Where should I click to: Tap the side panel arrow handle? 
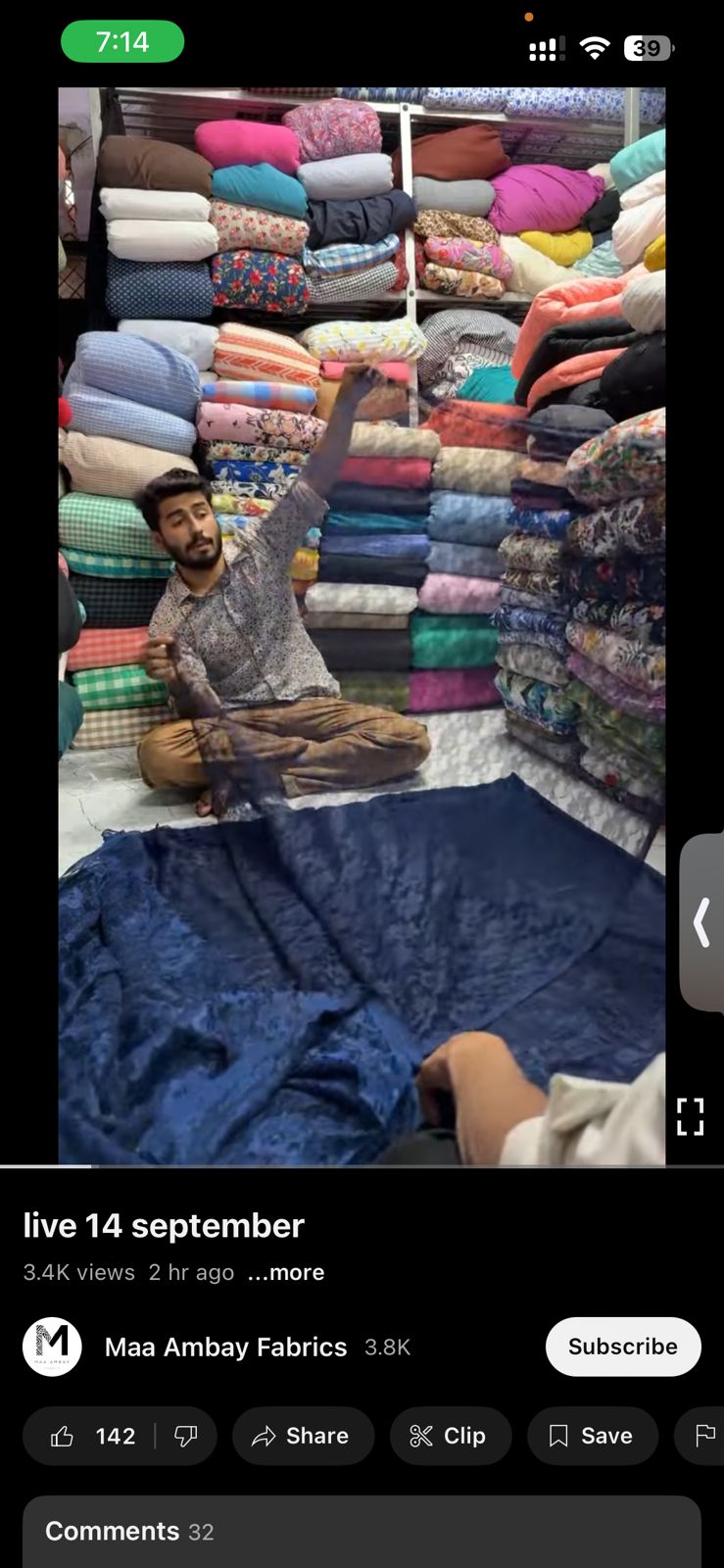[701, 922]
